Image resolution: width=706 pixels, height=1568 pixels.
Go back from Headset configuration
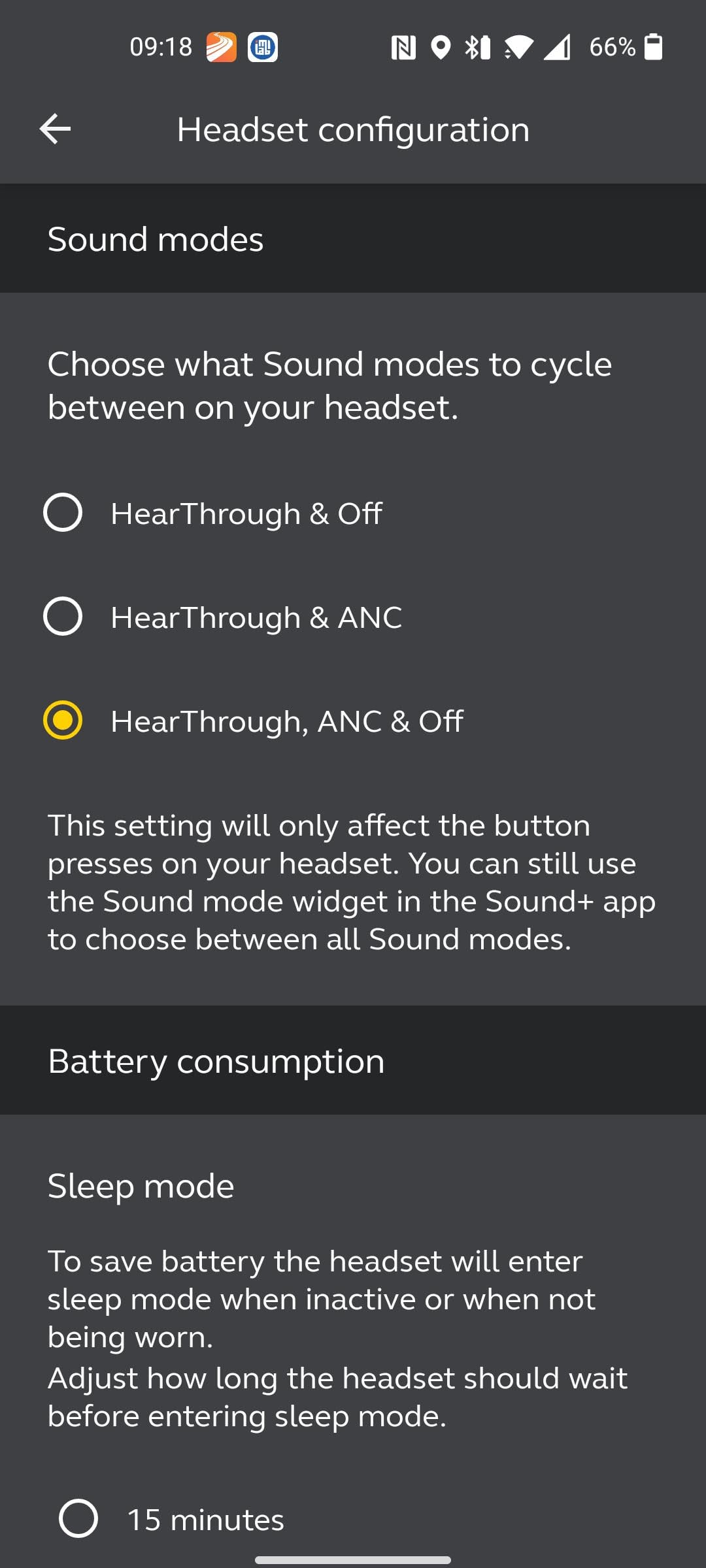55,129
